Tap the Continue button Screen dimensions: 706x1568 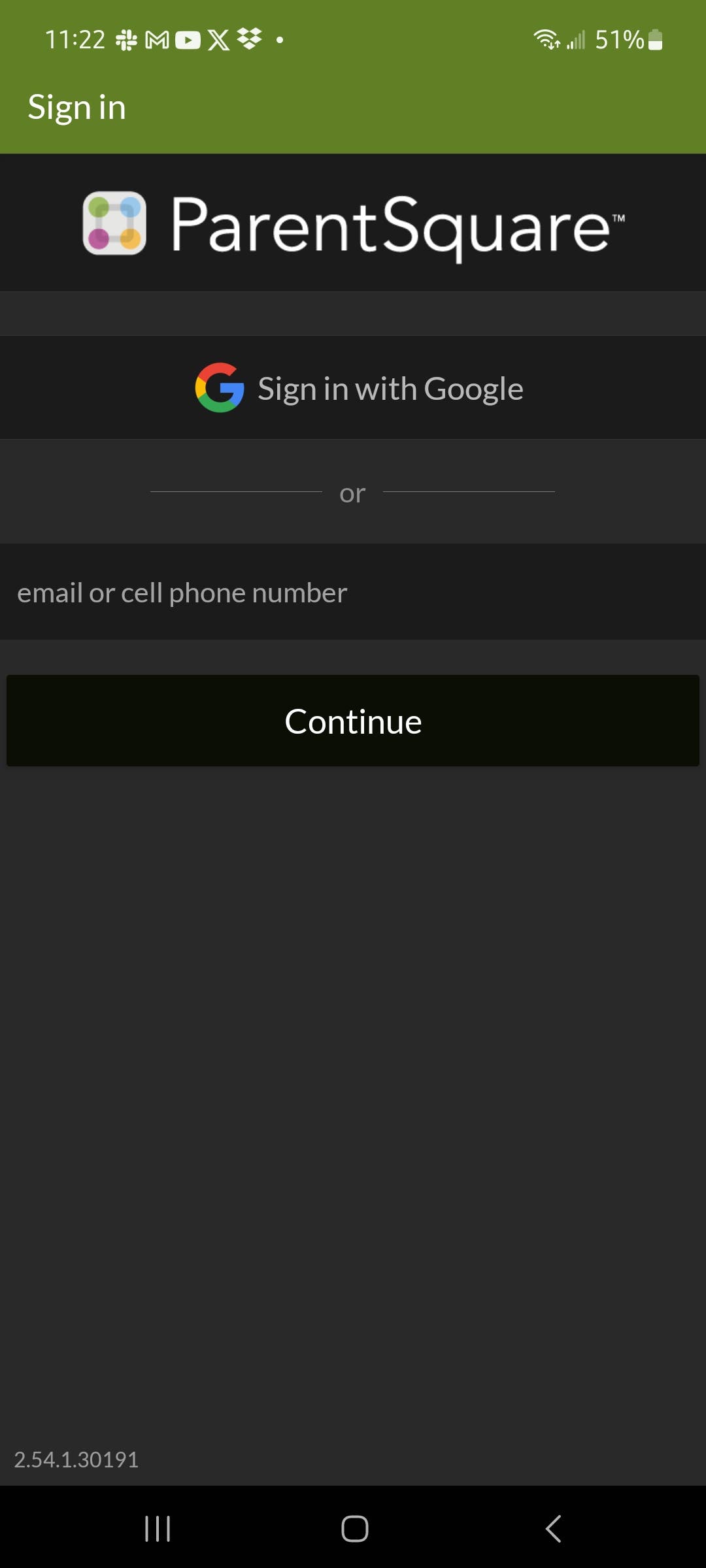(x=353, y=721)
